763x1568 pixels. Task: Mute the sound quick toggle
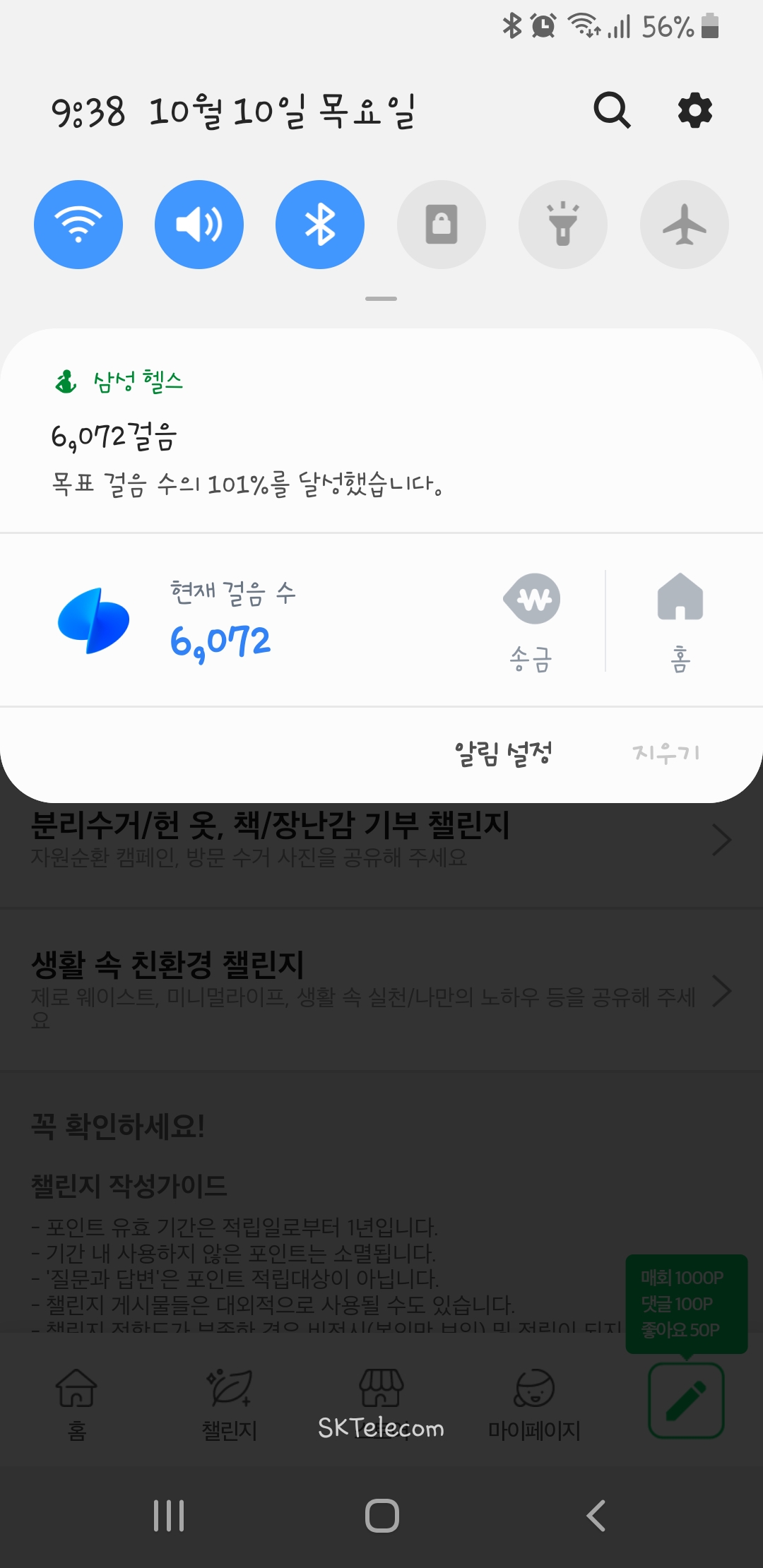tap(199, 225)
